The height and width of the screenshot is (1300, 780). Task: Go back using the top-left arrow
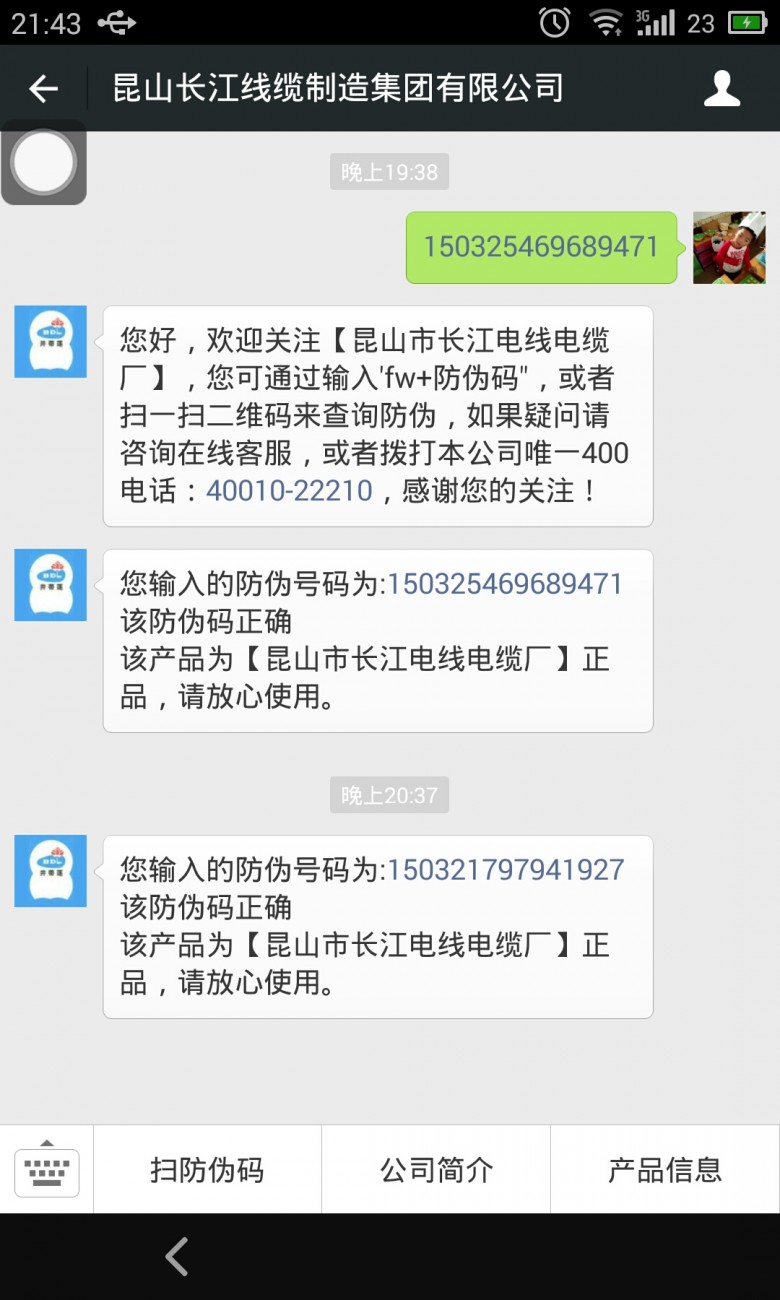click(x=43, y=89)
